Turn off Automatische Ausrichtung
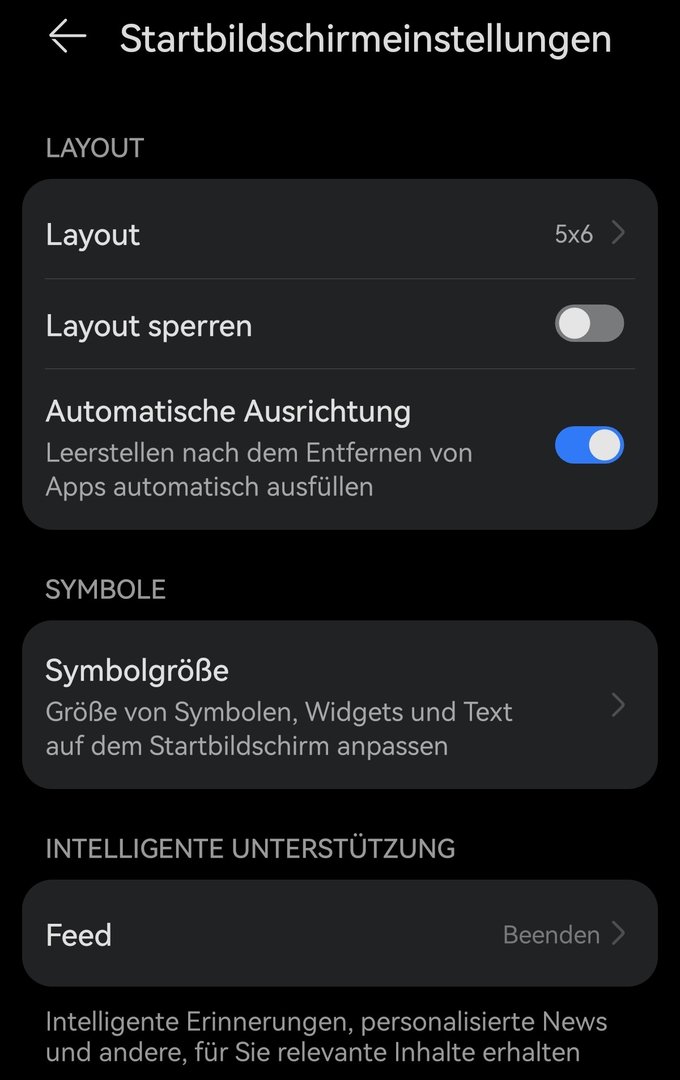This screenshot has height=1080, width=680. tap(589, 445)
